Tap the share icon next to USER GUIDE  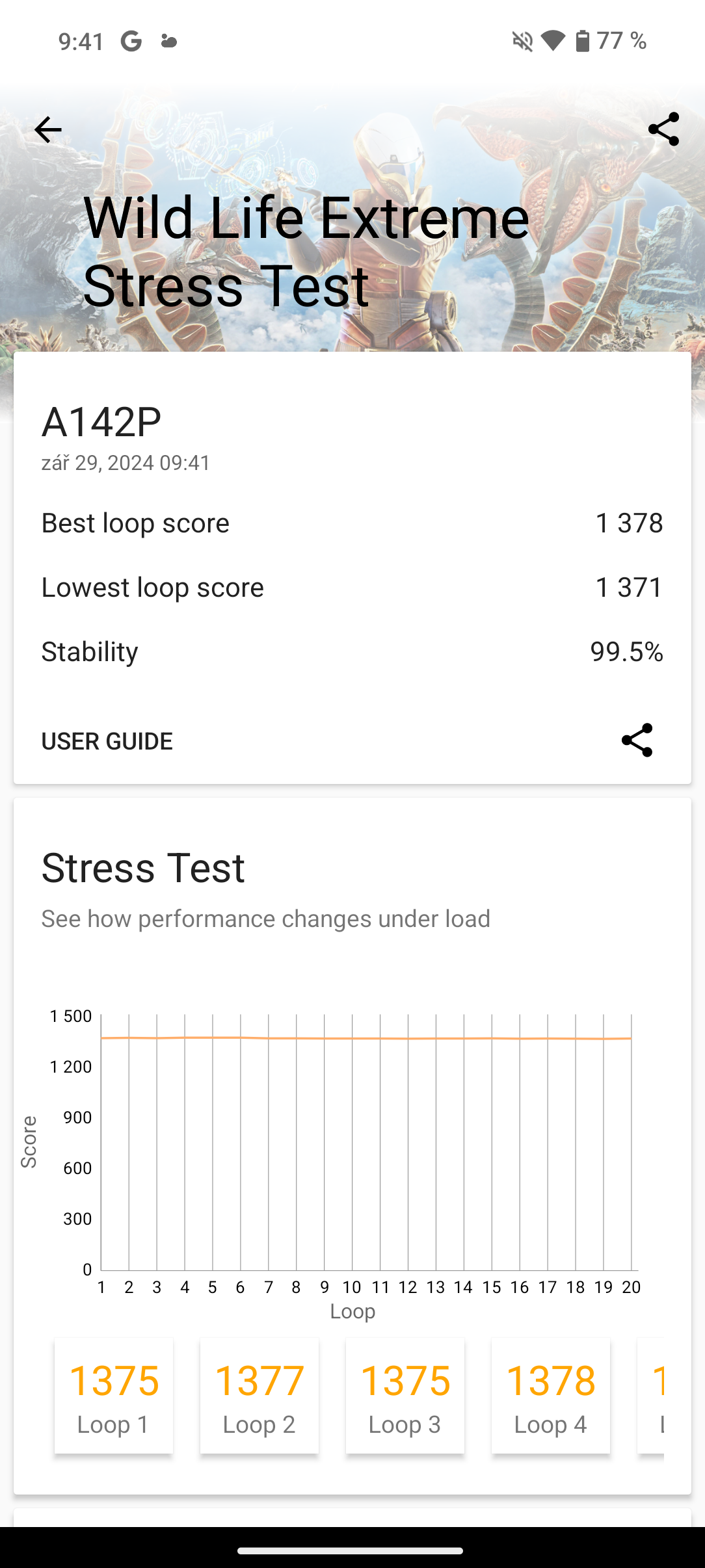638,741
